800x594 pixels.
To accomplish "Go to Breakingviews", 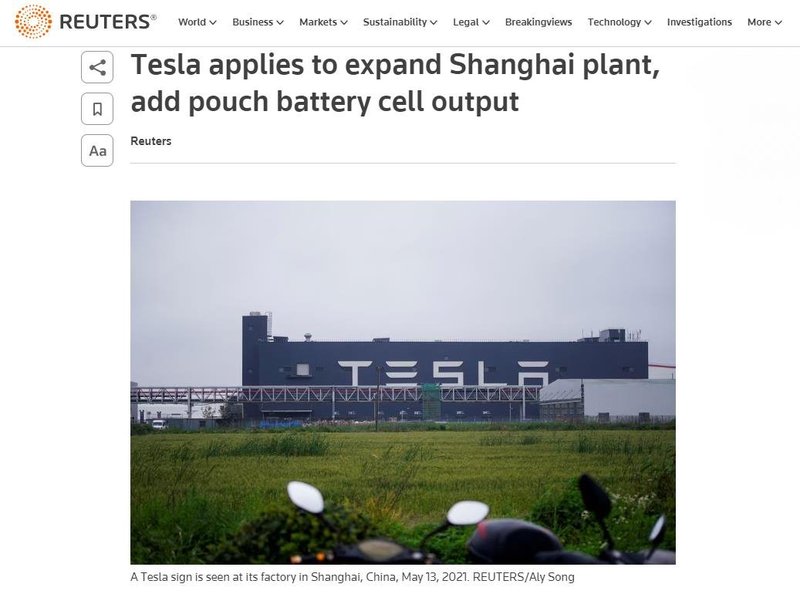I will click(x=540, y=22).
